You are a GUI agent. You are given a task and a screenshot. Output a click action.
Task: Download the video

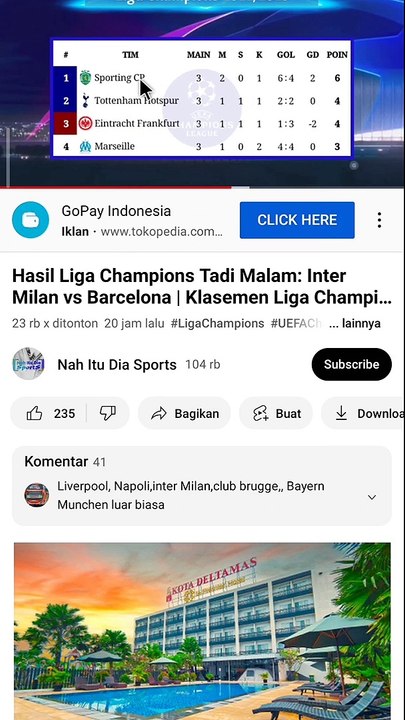point(363,413)
